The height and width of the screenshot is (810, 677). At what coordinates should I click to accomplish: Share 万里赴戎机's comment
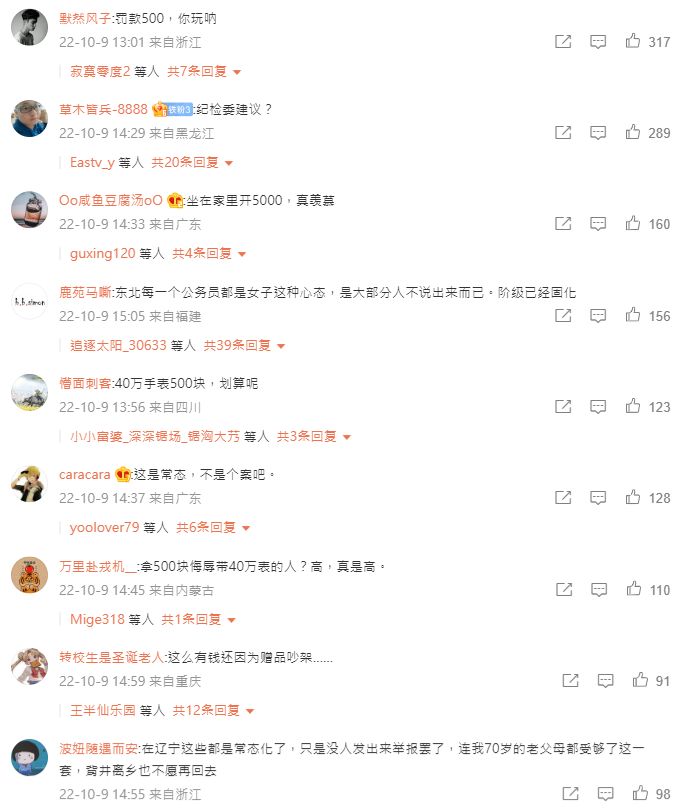563,590
